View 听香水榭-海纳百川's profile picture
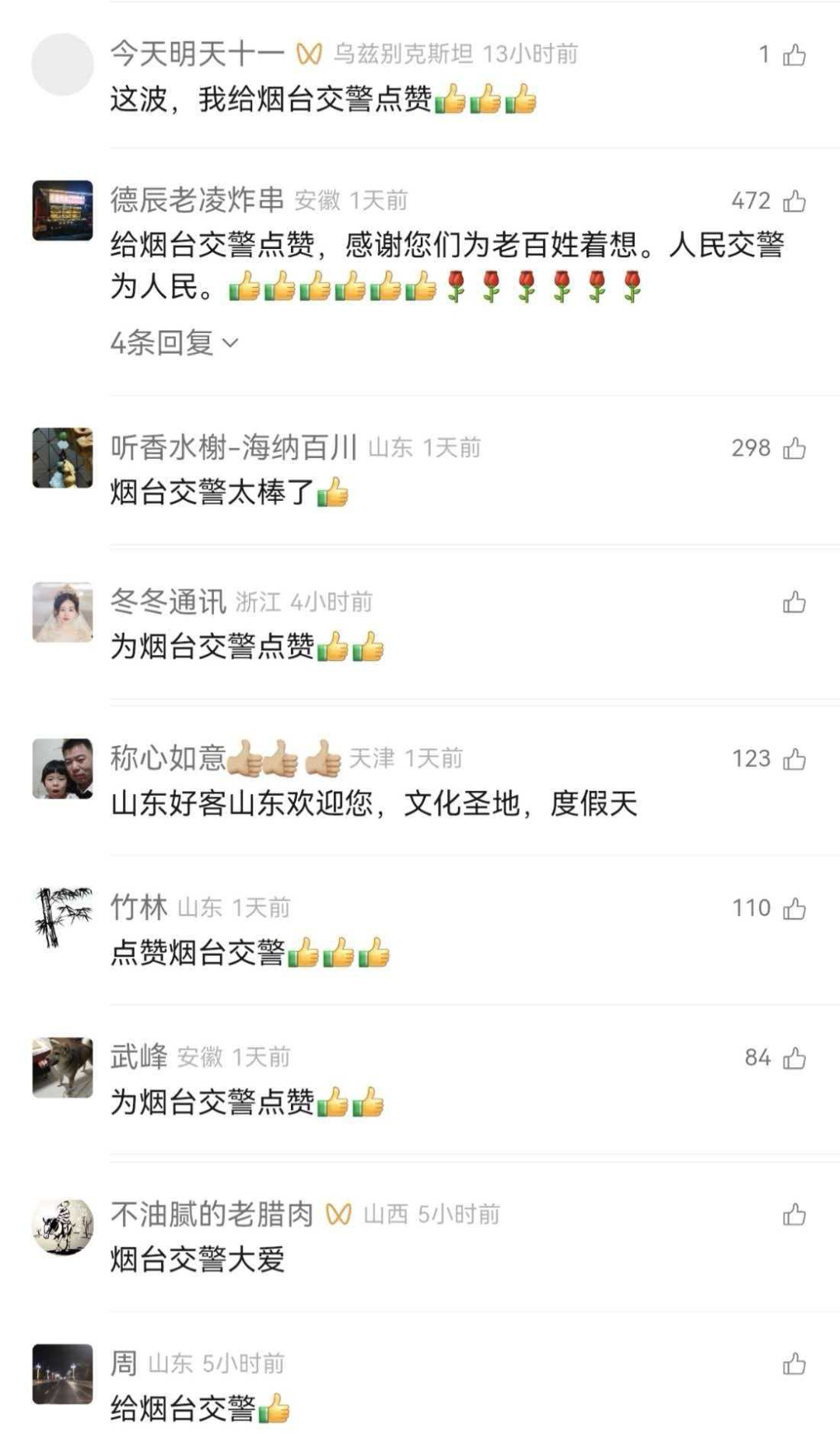This screenshot has width=840, height=1456. tap(62, 457)
